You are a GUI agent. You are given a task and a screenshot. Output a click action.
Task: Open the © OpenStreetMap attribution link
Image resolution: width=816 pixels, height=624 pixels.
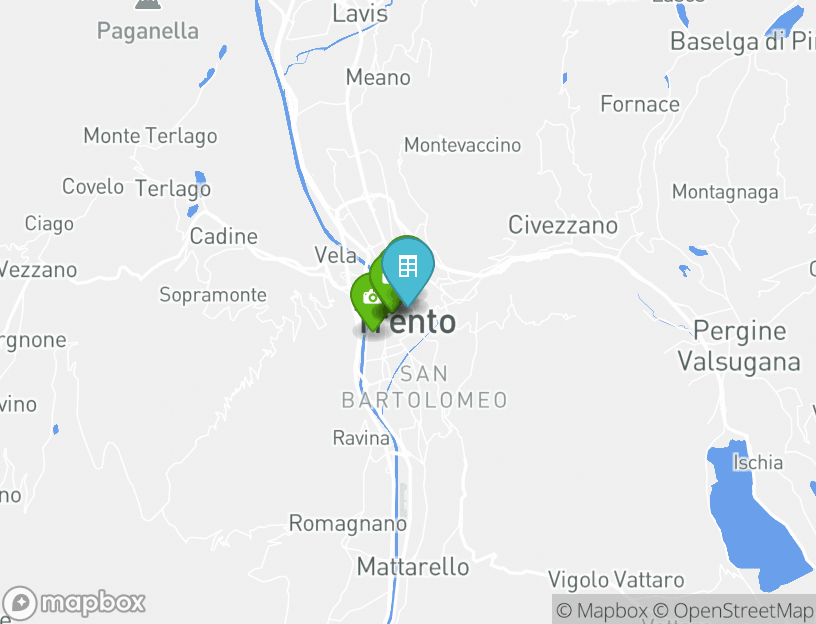(733, 610)
